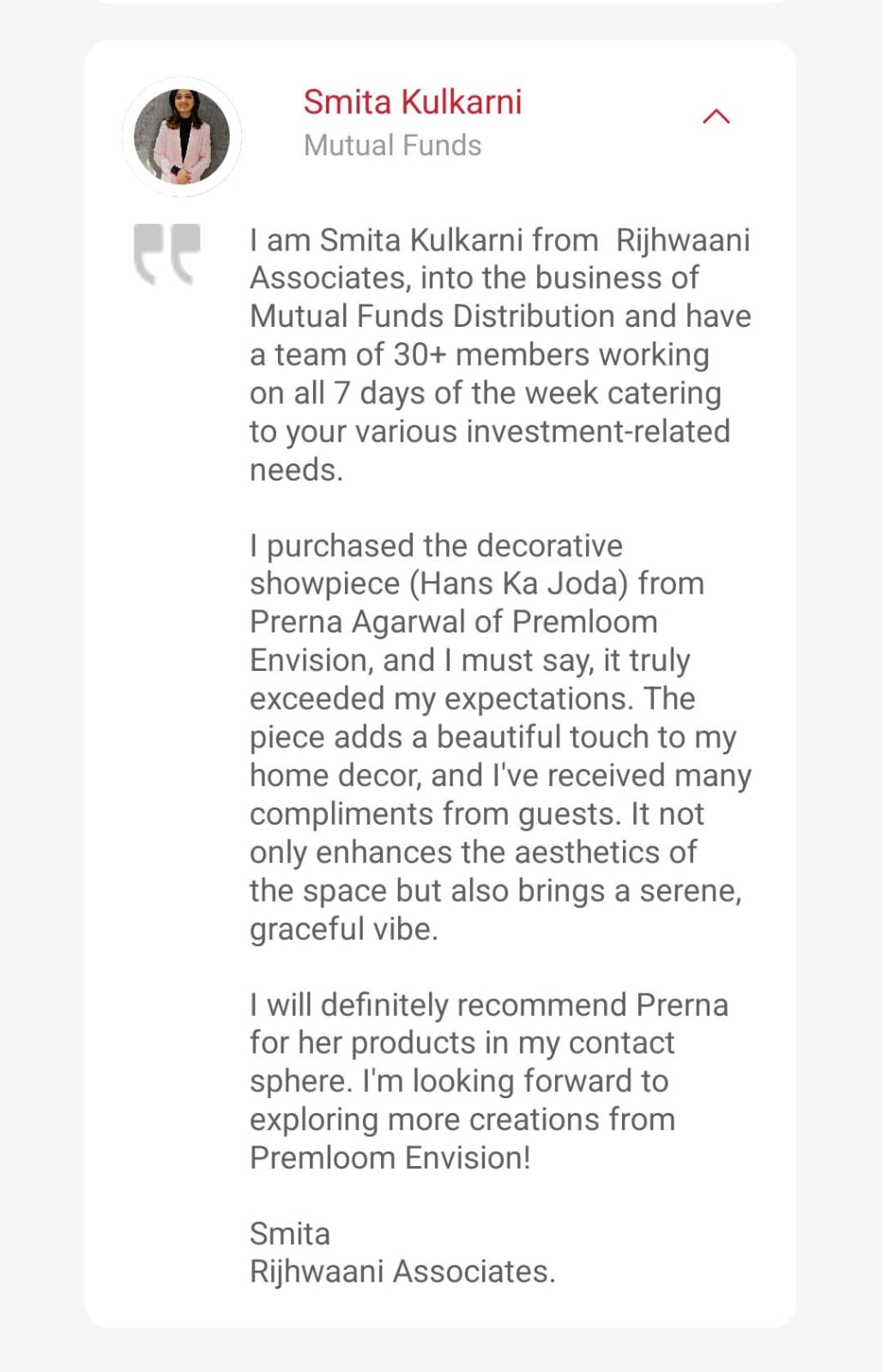Tap the name Smita Kulkarni

(x=413, y=102)
